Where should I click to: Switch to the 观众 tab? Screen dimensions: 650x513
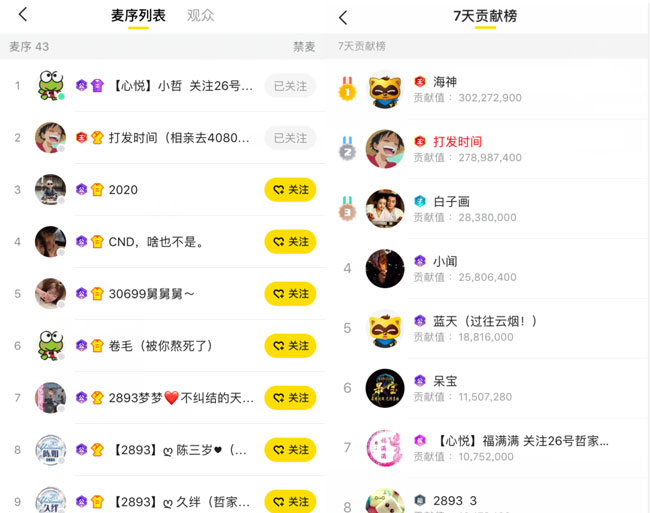point(200,16)
